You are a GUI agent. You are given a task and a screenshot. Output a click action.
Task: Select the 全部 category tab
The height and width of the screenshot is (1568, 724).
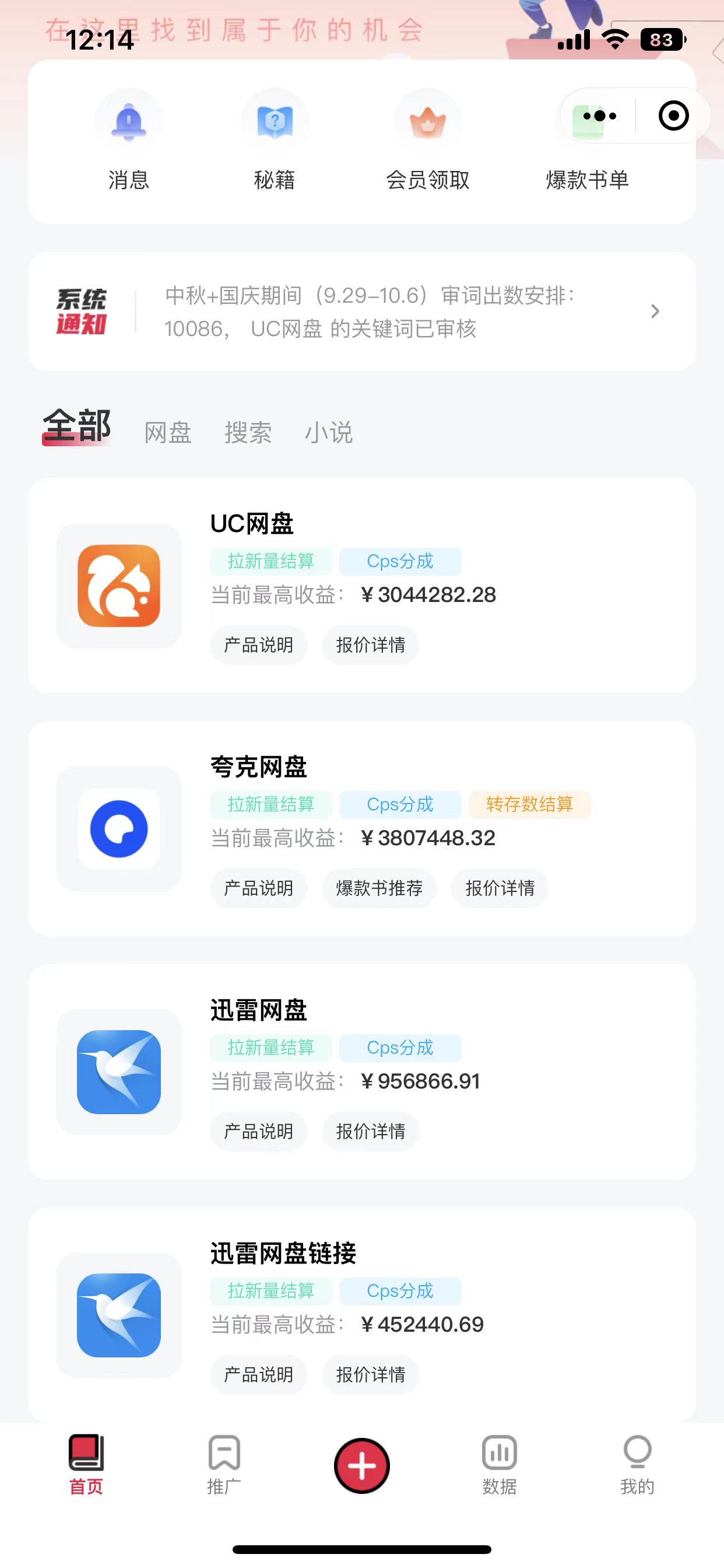pos(77,426)
